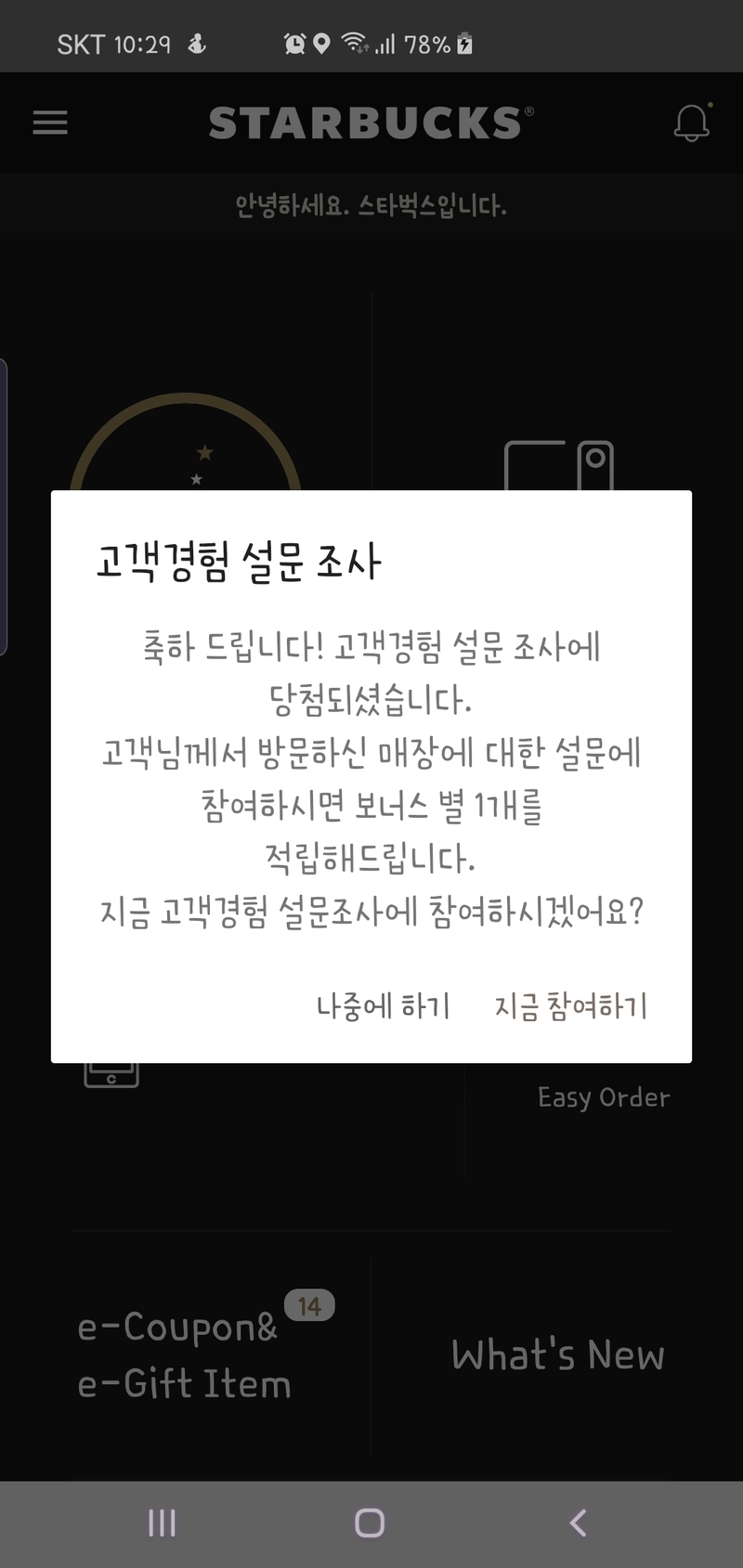Tap the system back button

point(578,1523)
